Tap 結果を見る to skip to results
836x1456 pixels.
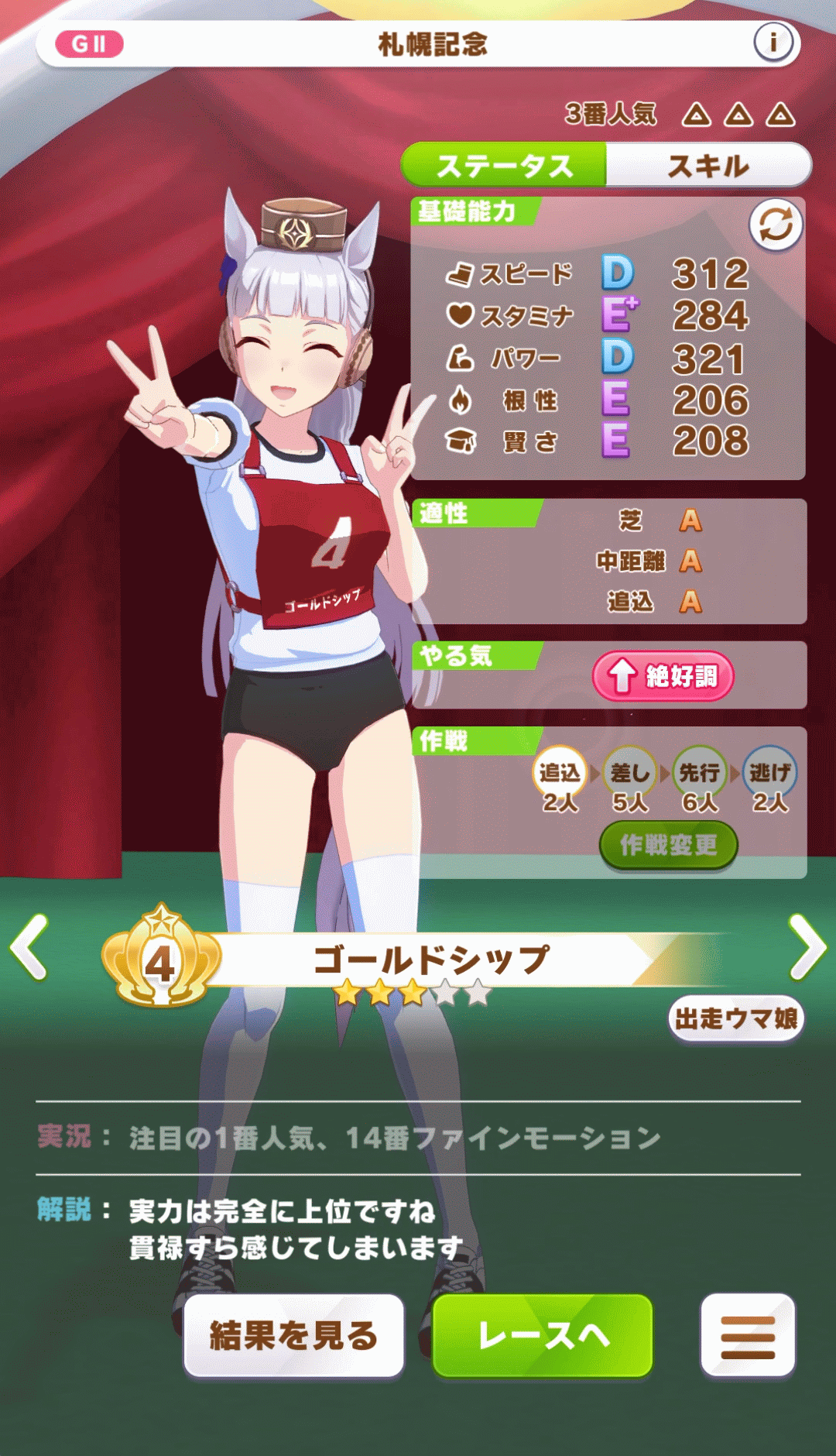[294, 1336]
